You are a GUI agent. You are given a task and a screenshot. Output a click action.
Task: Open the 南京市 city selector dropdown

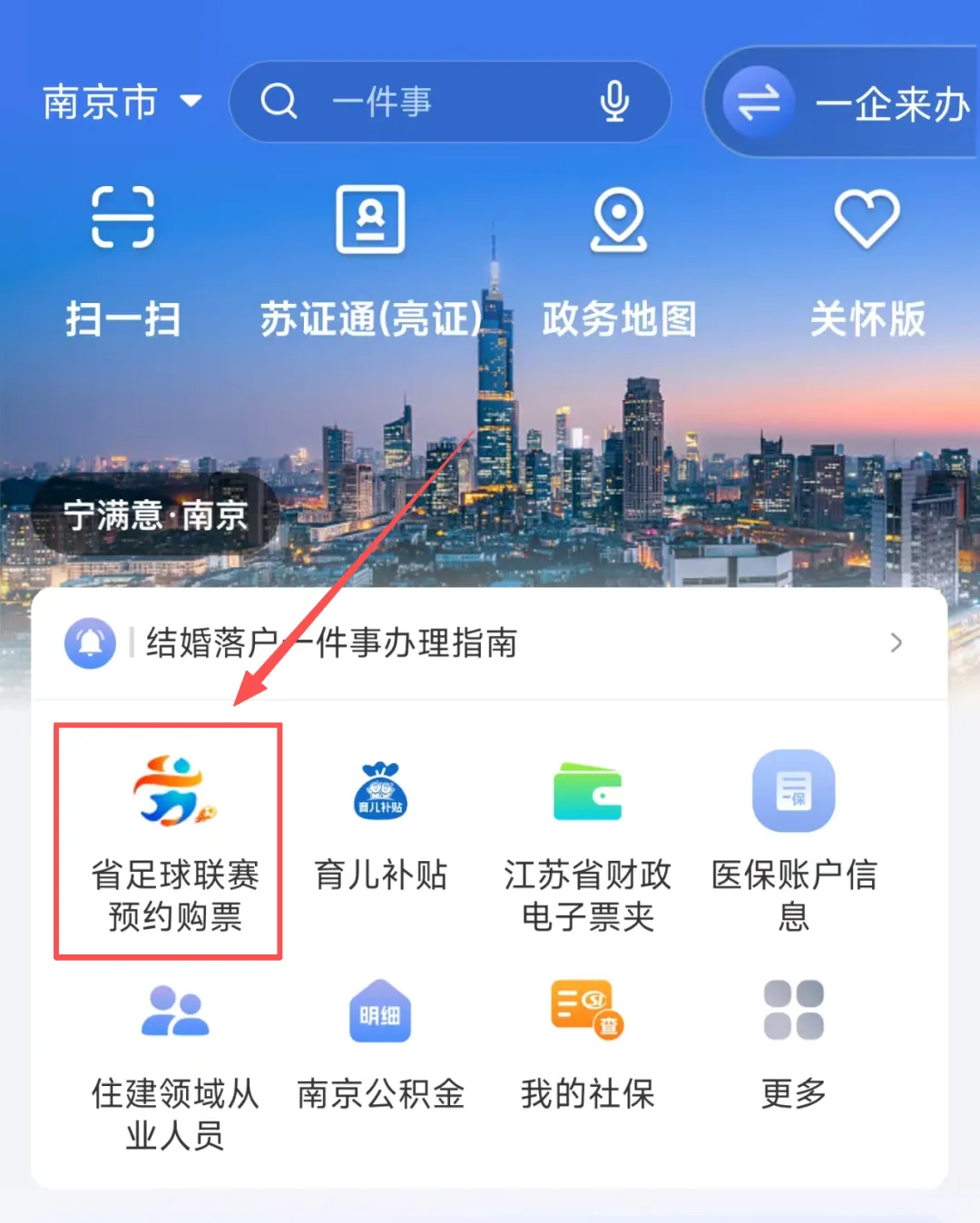(x=122, y=102)
